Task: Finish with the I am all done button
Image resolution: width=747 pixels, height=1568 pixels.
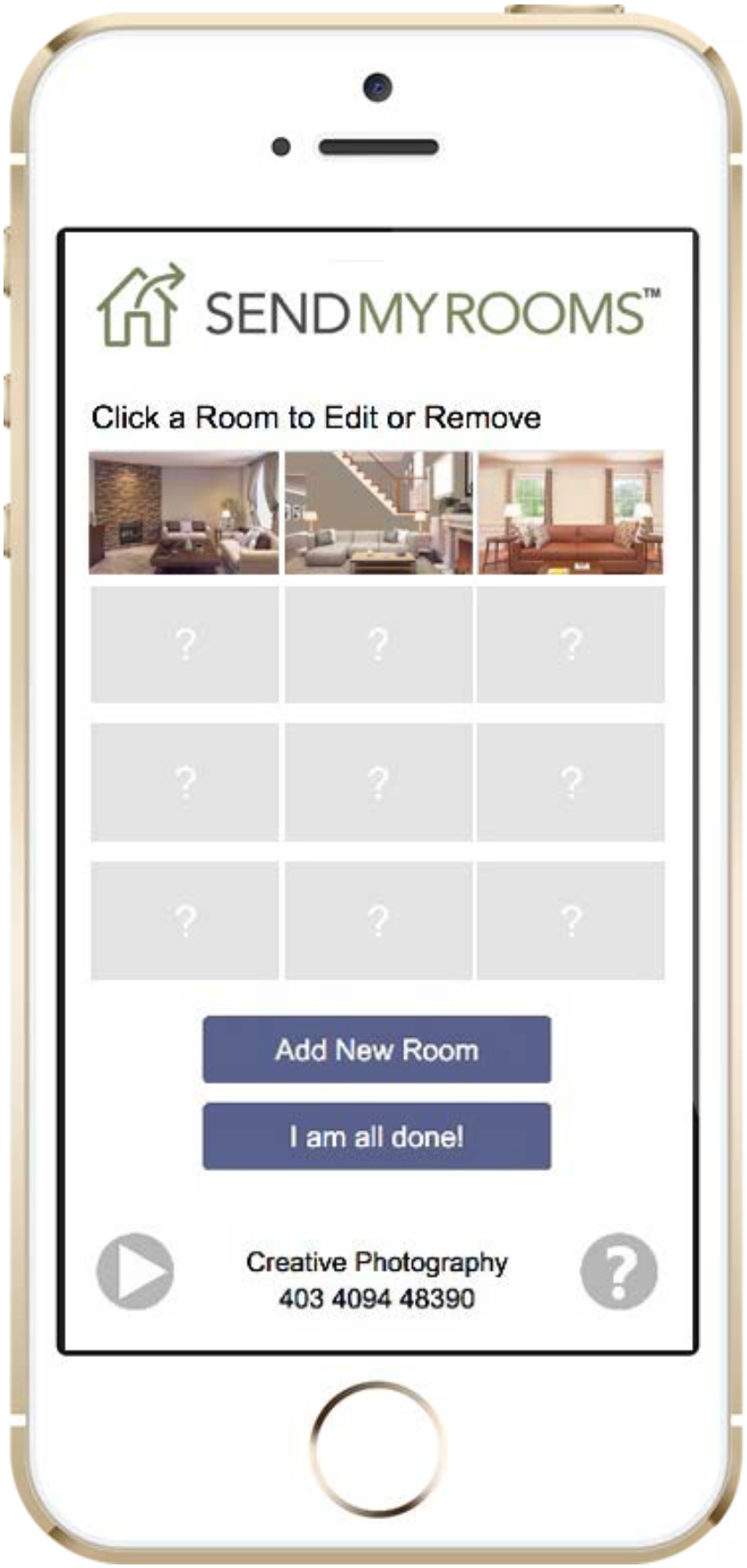Action: (x=377, y=1136)
